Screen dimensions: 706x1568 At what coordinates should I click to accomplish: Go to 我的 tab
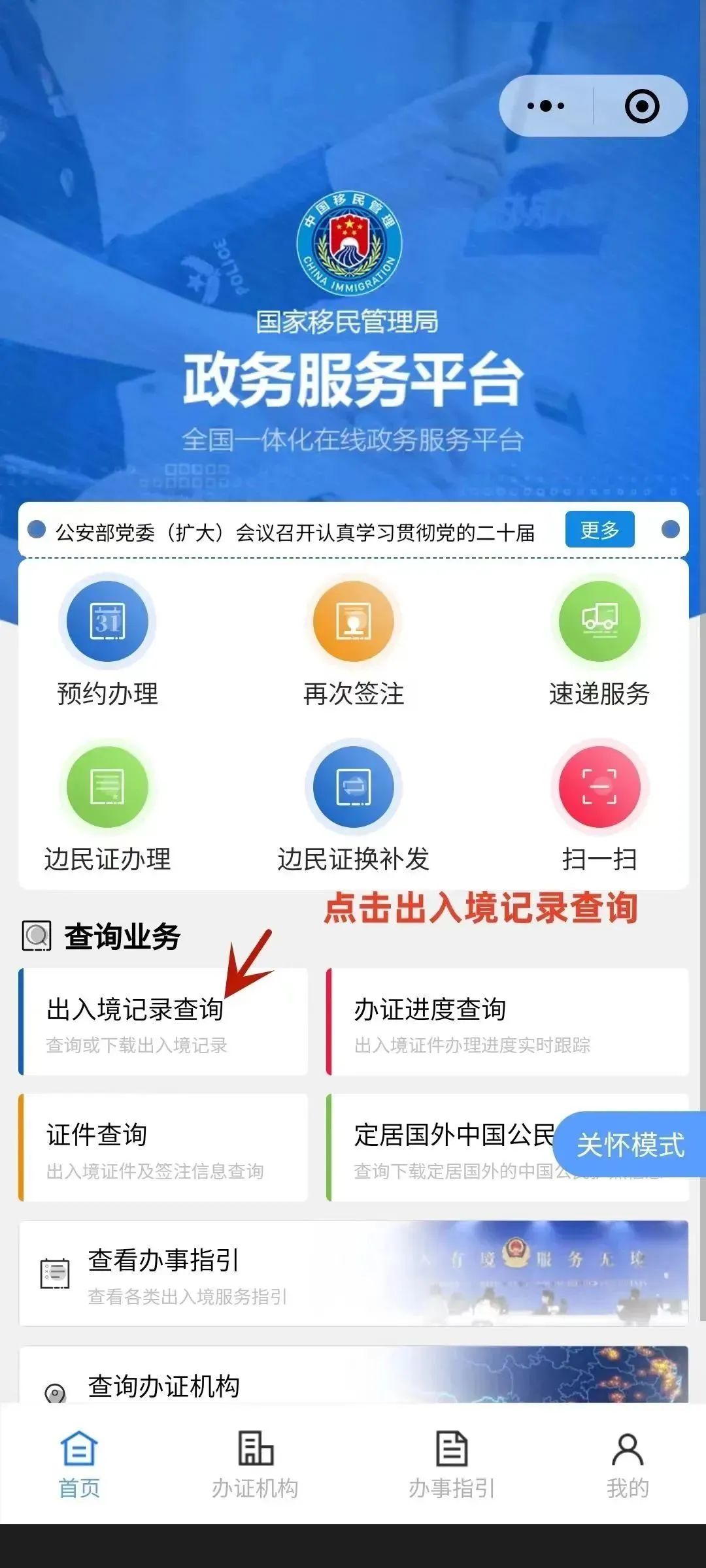(628, 1465)
